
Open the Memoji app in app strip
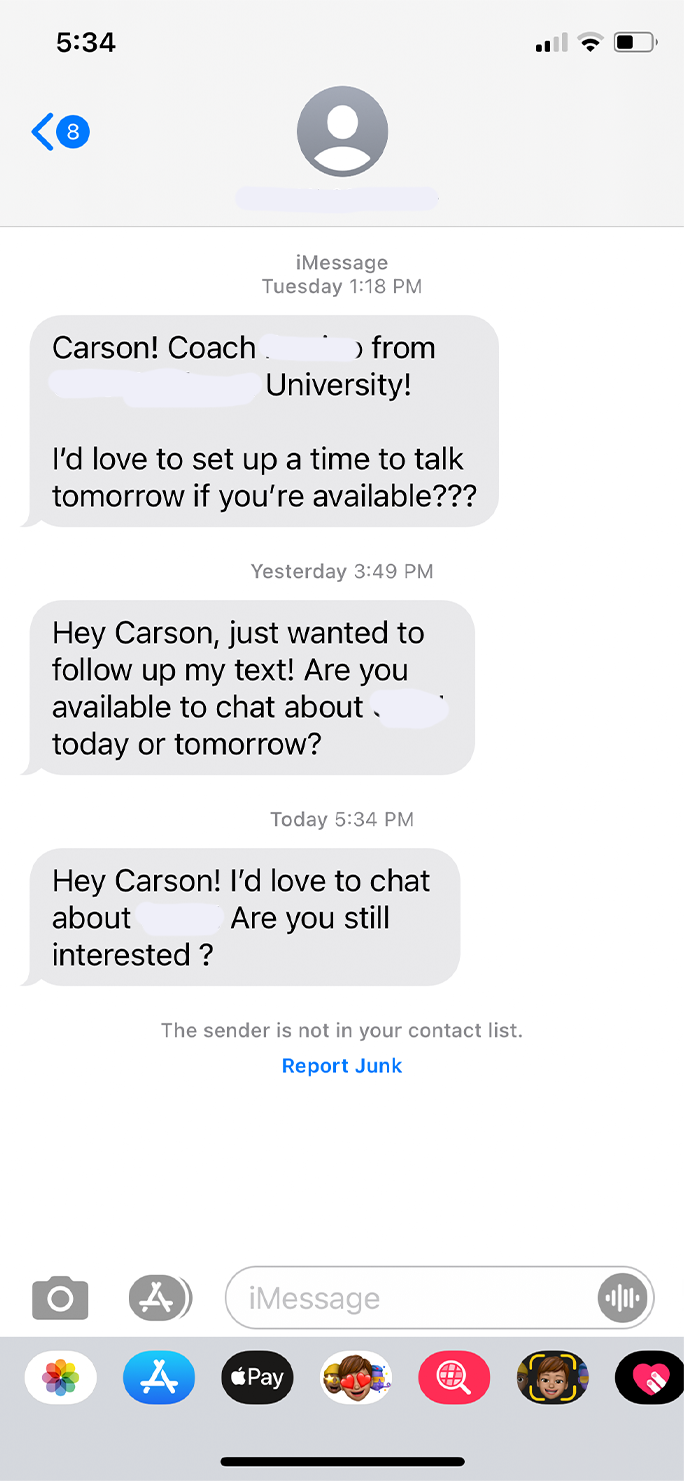[x=552, y=1378]
